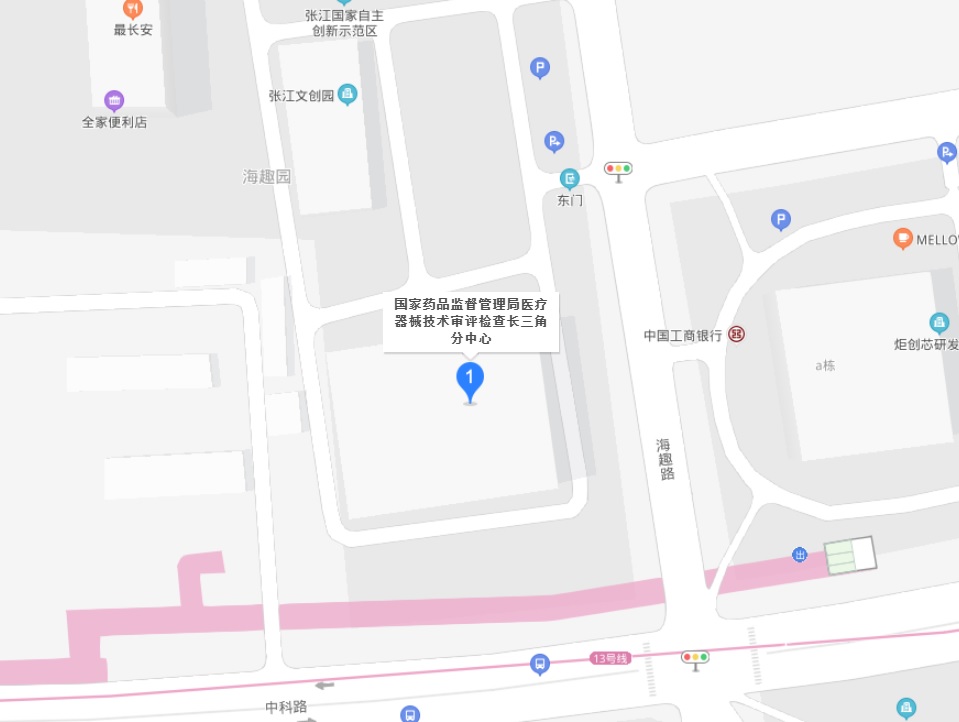Open the 全家便利店 store marker
Screen dimensions: 959x722
[x=114, y=101]
